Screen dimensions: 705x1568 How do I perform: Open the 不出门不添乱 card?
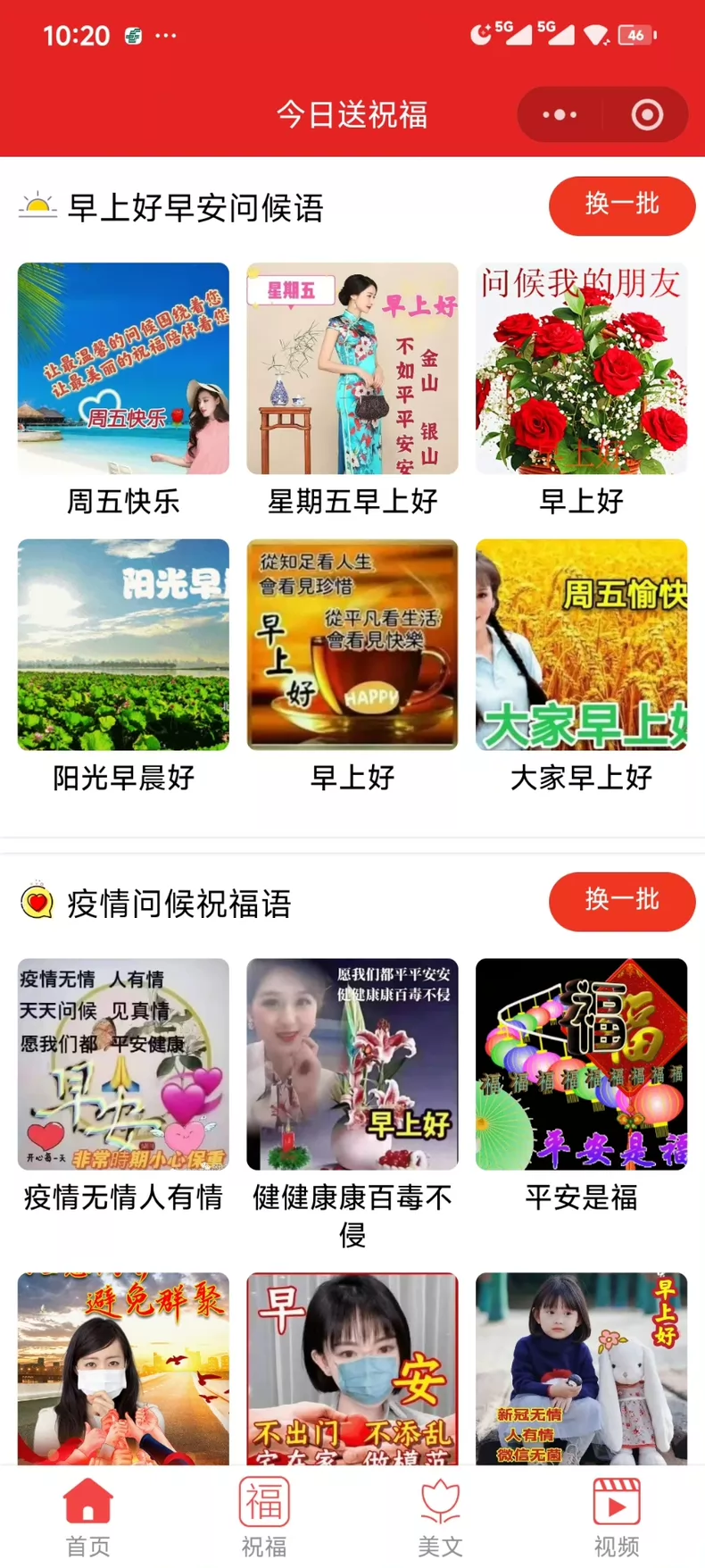(352, 1369)
